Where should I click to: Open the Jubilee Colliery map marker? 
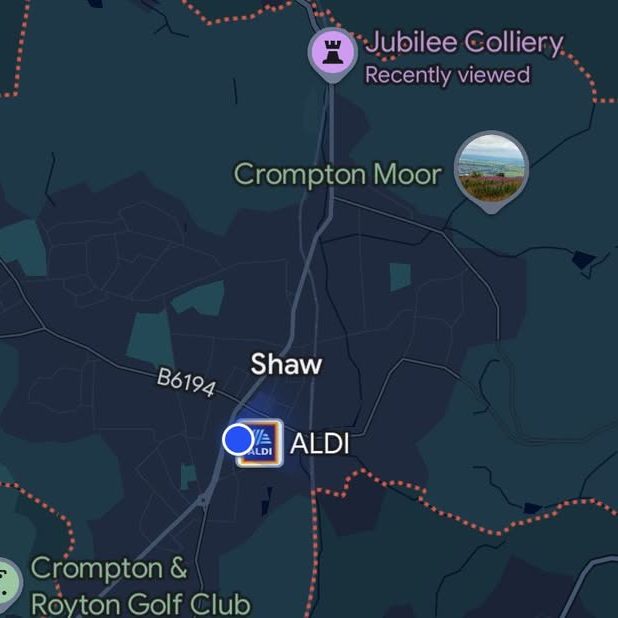coord(332,50)
